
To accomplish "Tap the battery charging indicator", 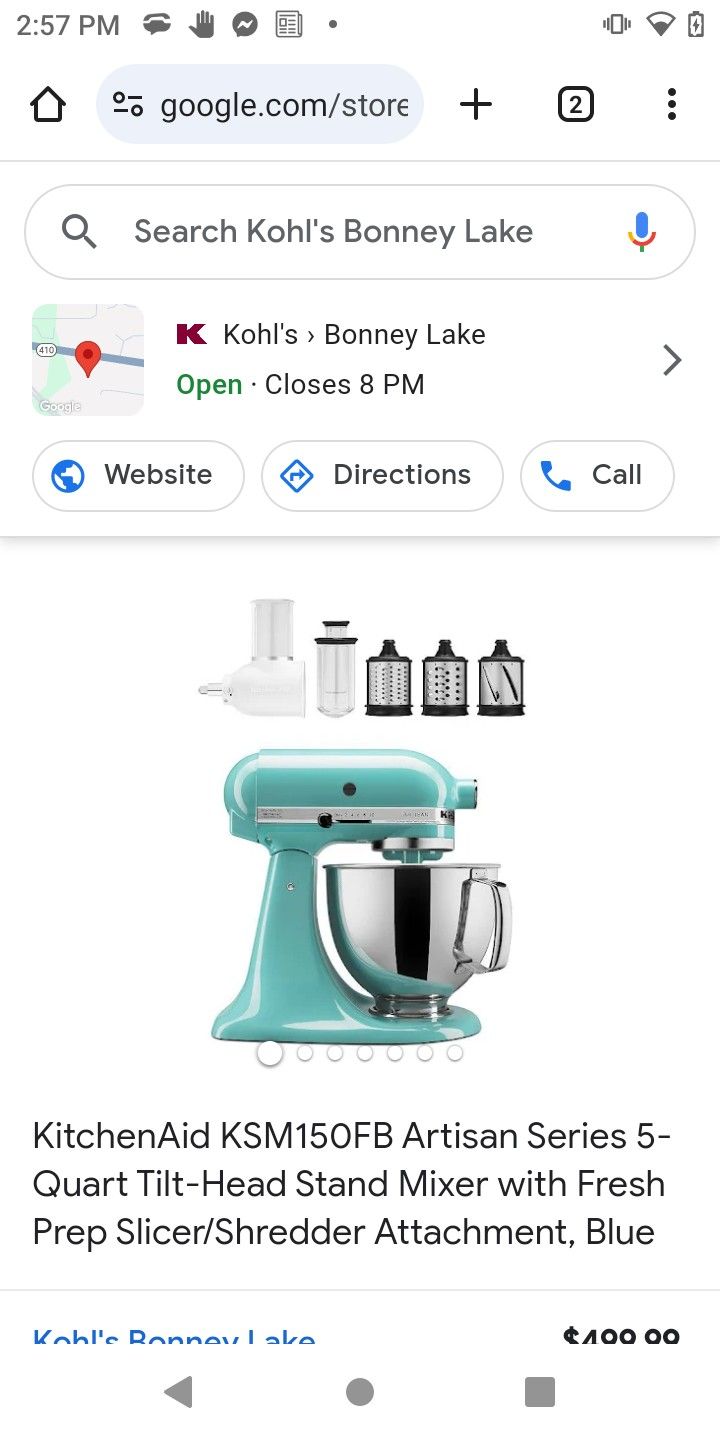I will coord(697,25).
